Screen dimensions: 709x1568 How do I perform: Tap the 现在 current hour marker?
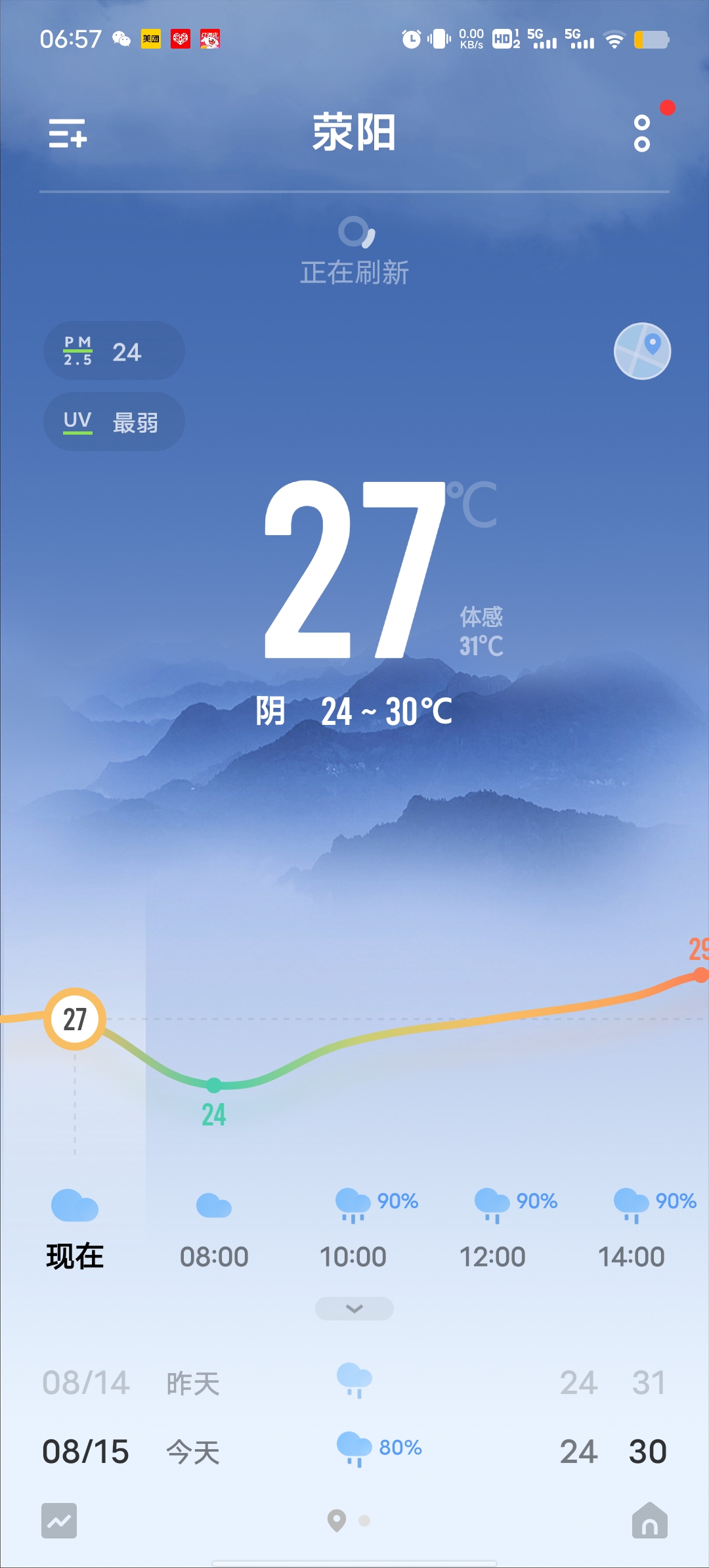(x=75, y=1255)
